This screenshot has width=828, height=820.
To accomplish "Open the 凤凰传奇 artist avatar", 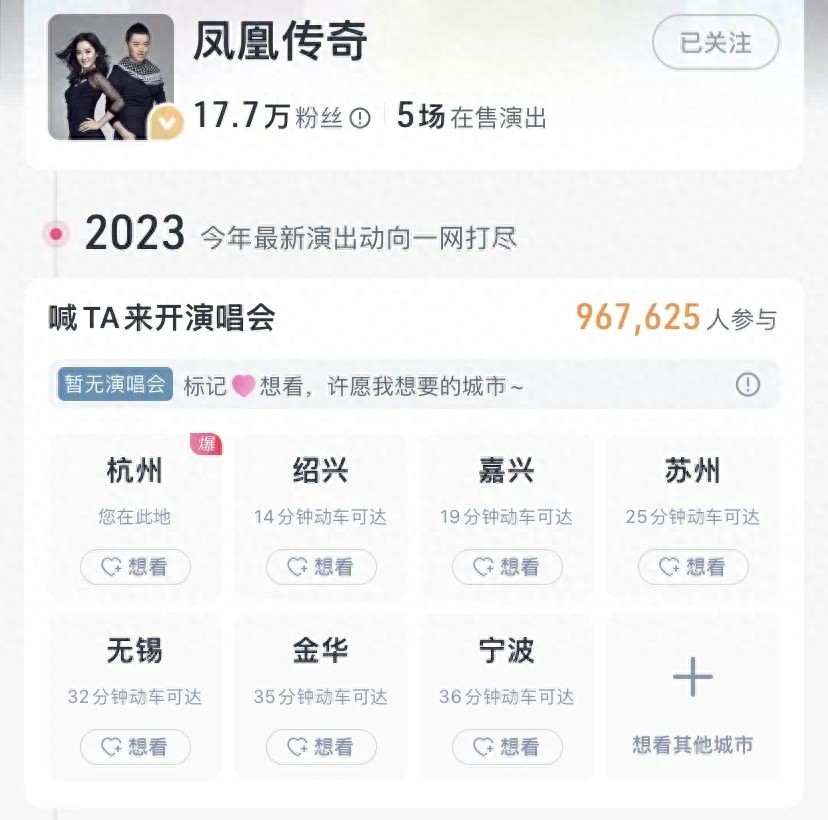I will (x=110, y=77).
